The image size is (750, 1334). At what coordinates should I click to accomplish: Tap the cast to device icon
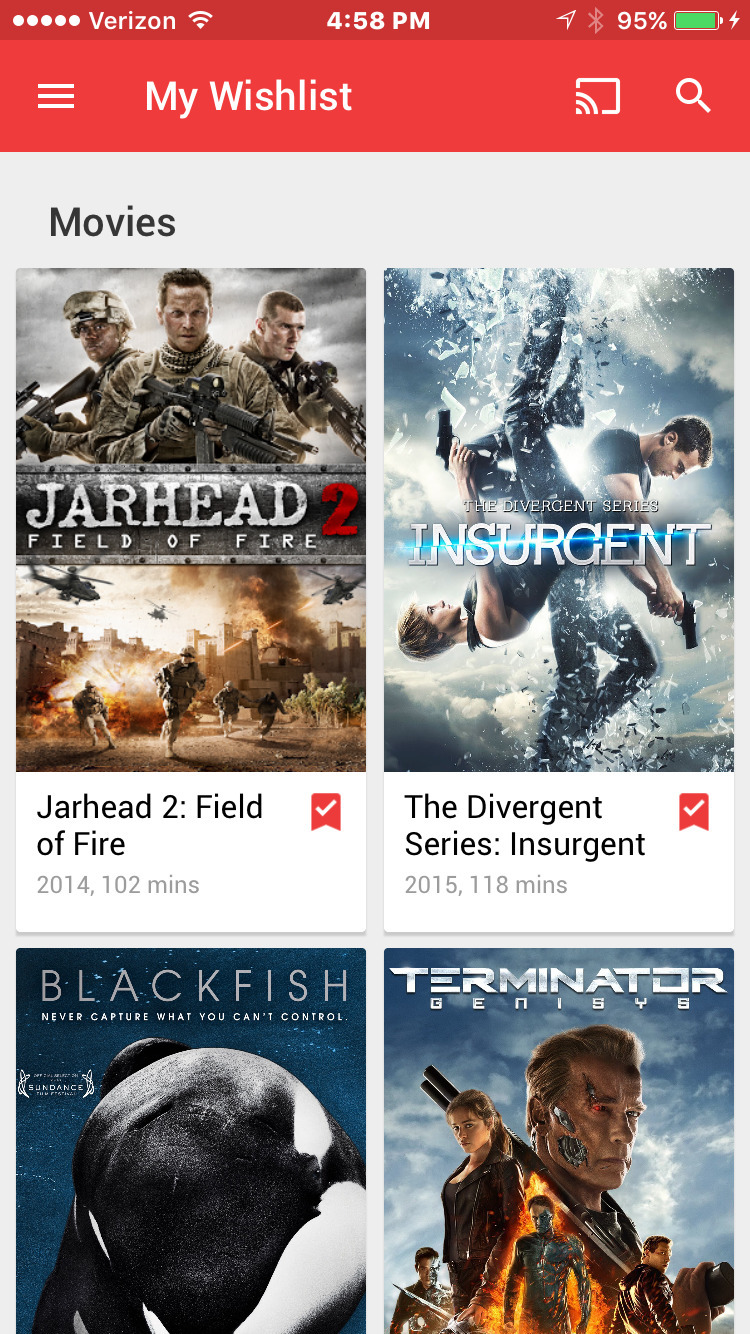click(597, 96)
